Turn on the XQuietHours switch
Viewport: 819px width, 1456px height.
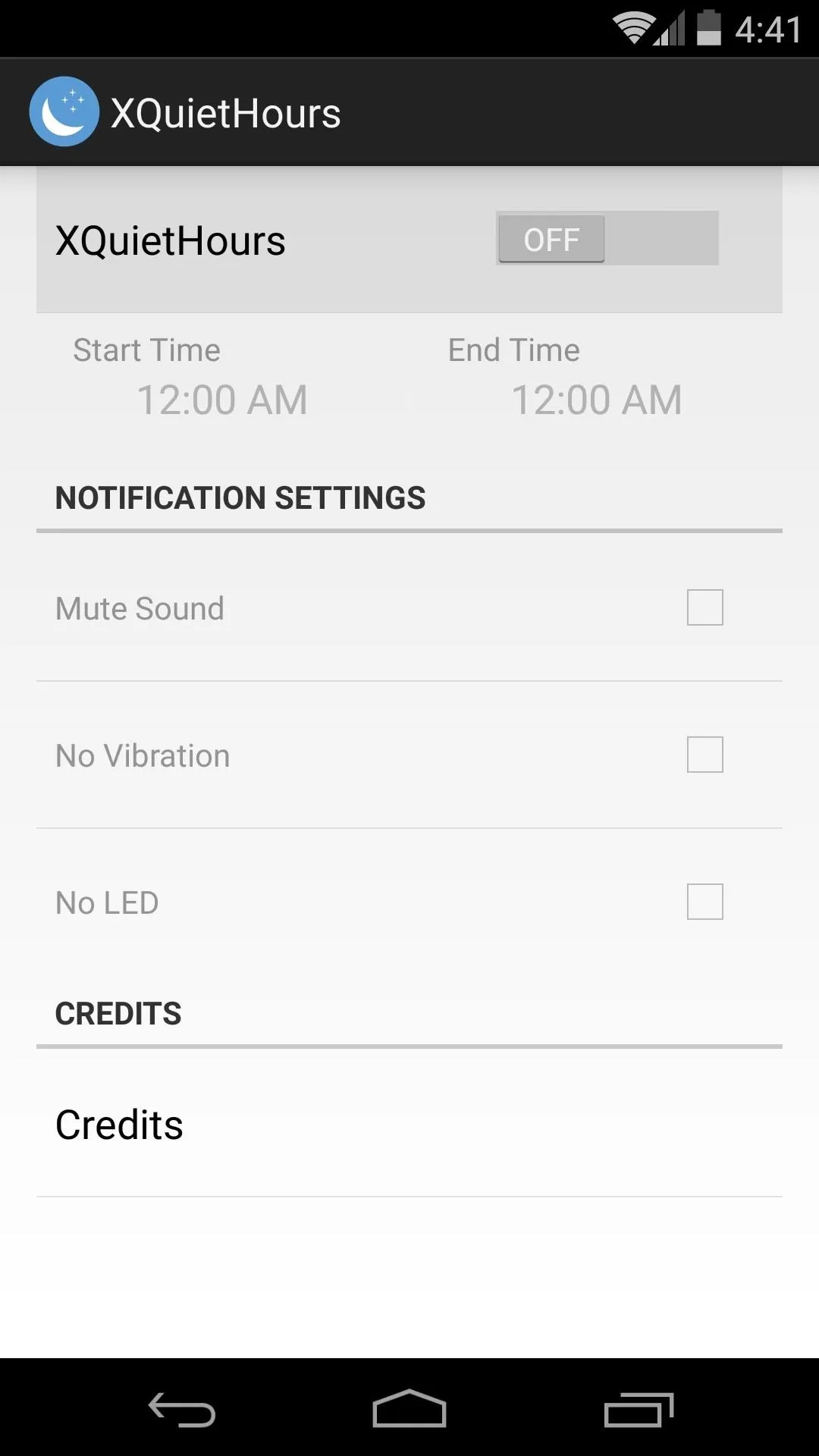(x=607, y=238)
